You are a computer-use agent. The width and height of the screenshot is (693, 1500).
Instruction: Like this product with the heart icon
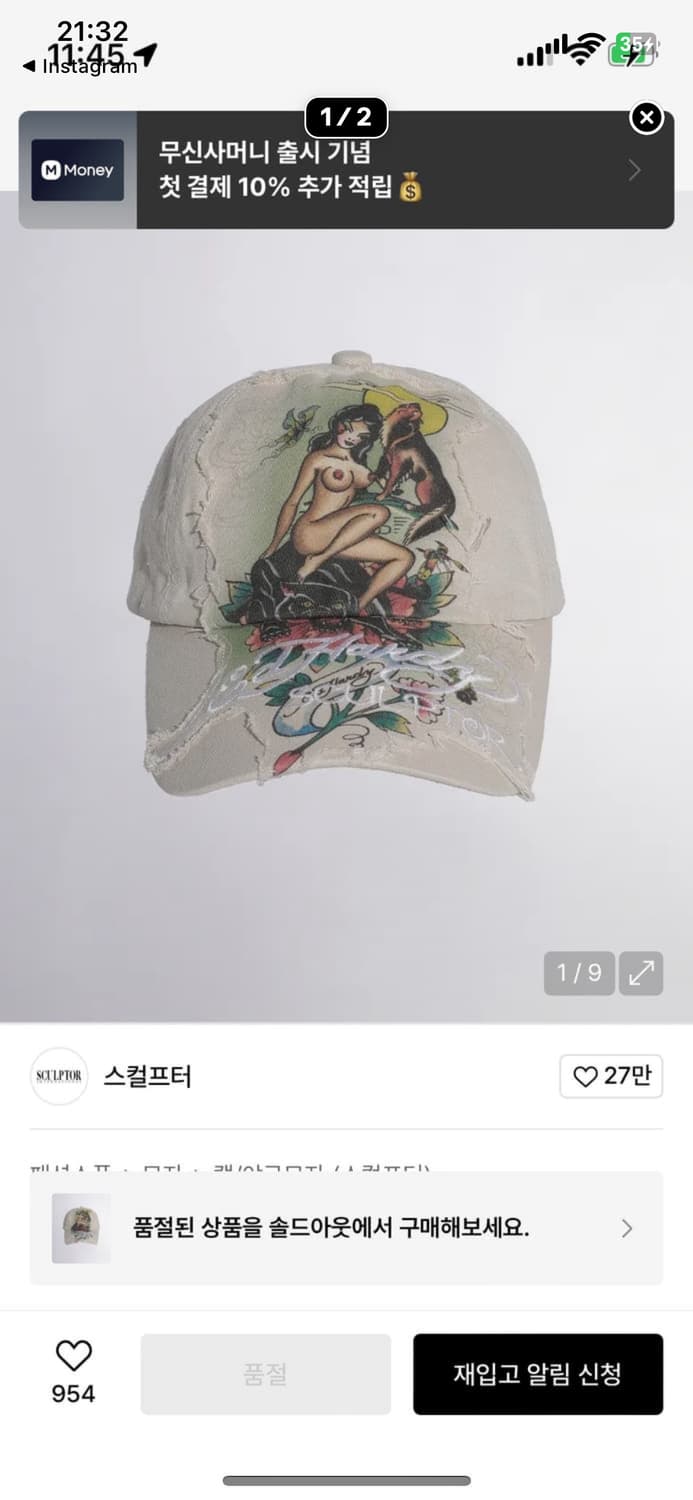click(73, 1356)
